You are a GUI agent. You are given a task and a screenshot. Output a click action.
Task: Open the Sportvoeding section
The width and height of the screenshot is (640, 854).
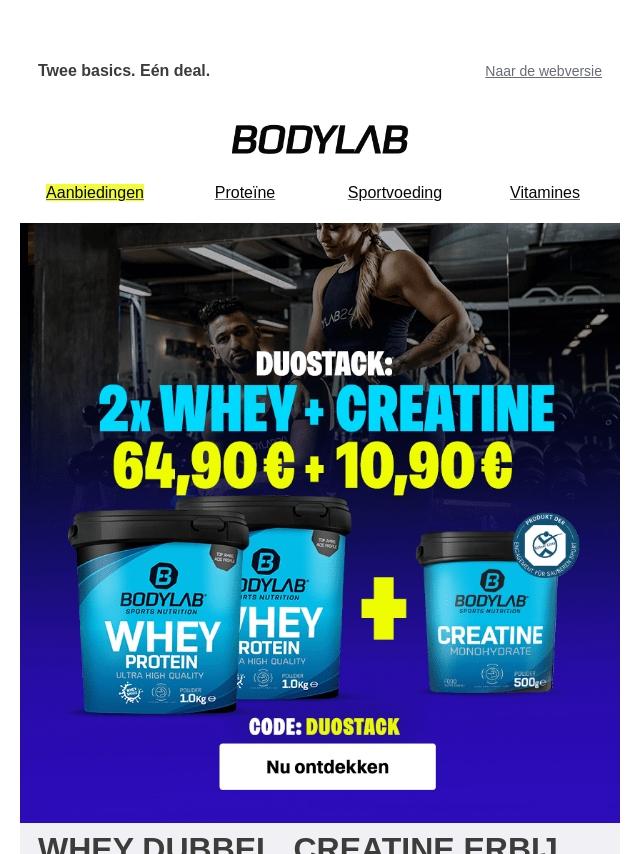[x=394, y=192]
